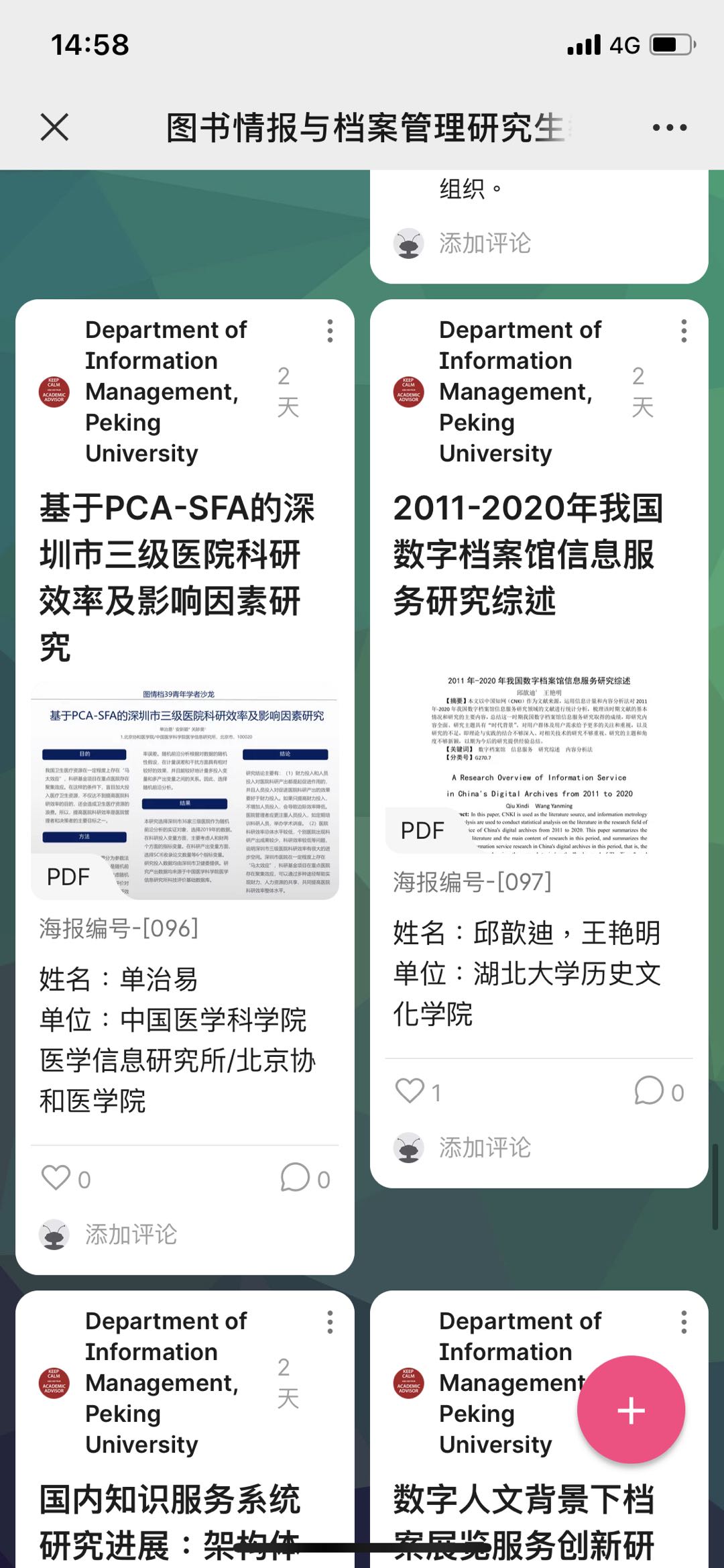This screenshot has height=1568, width=724.
Task: View comments on poster 097
Action: click(x=650, y=1091)
